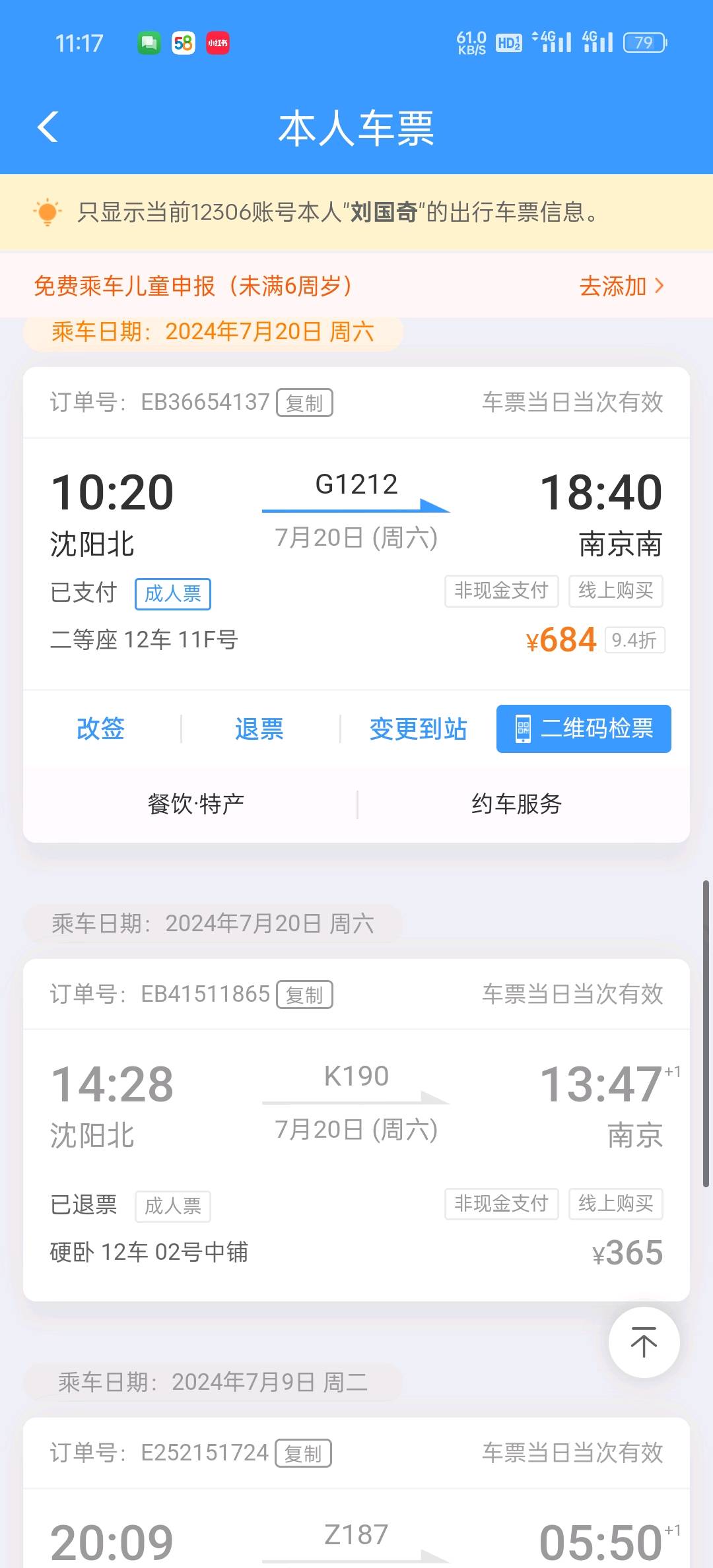Go back using the top-left arrow

tap(48, 127)
